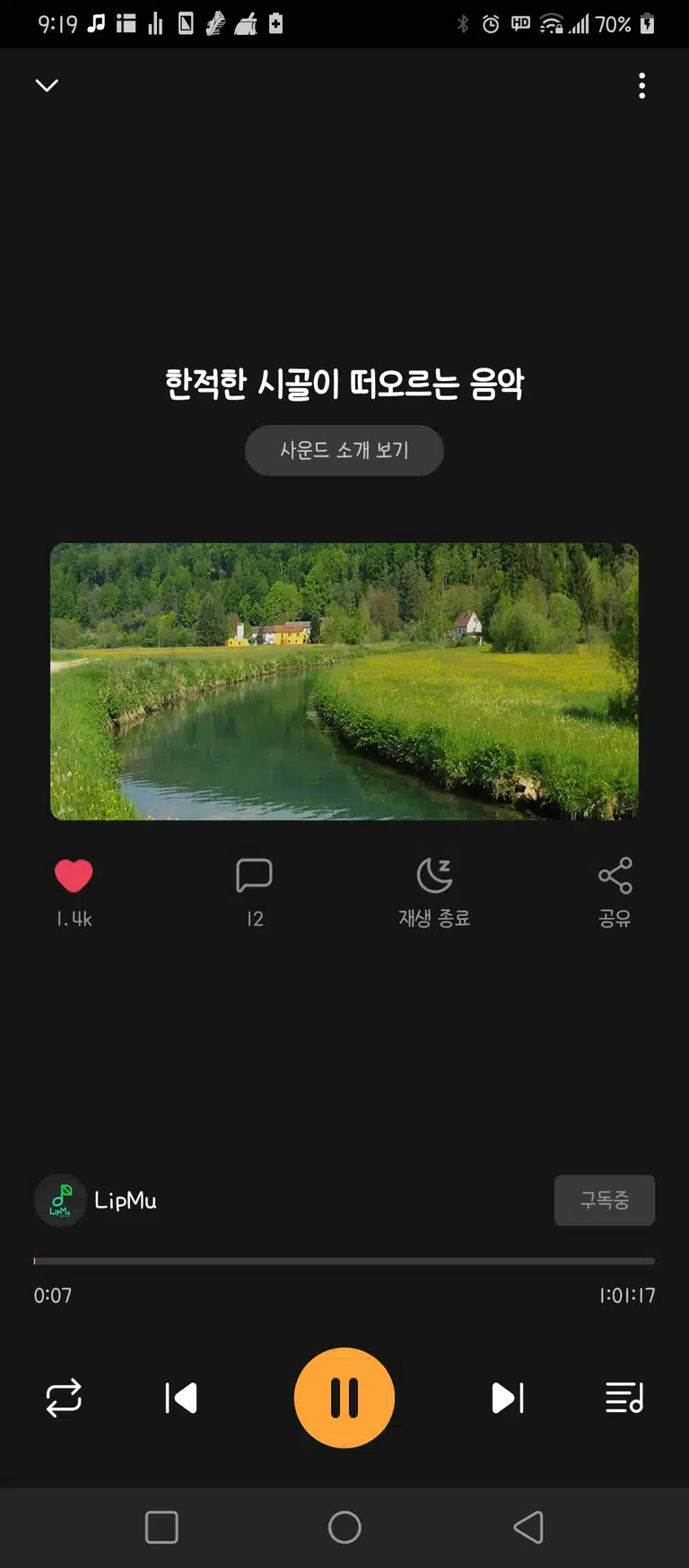Pause the music
Viewport: 689px width, 1568px height.
point(344,1398)
